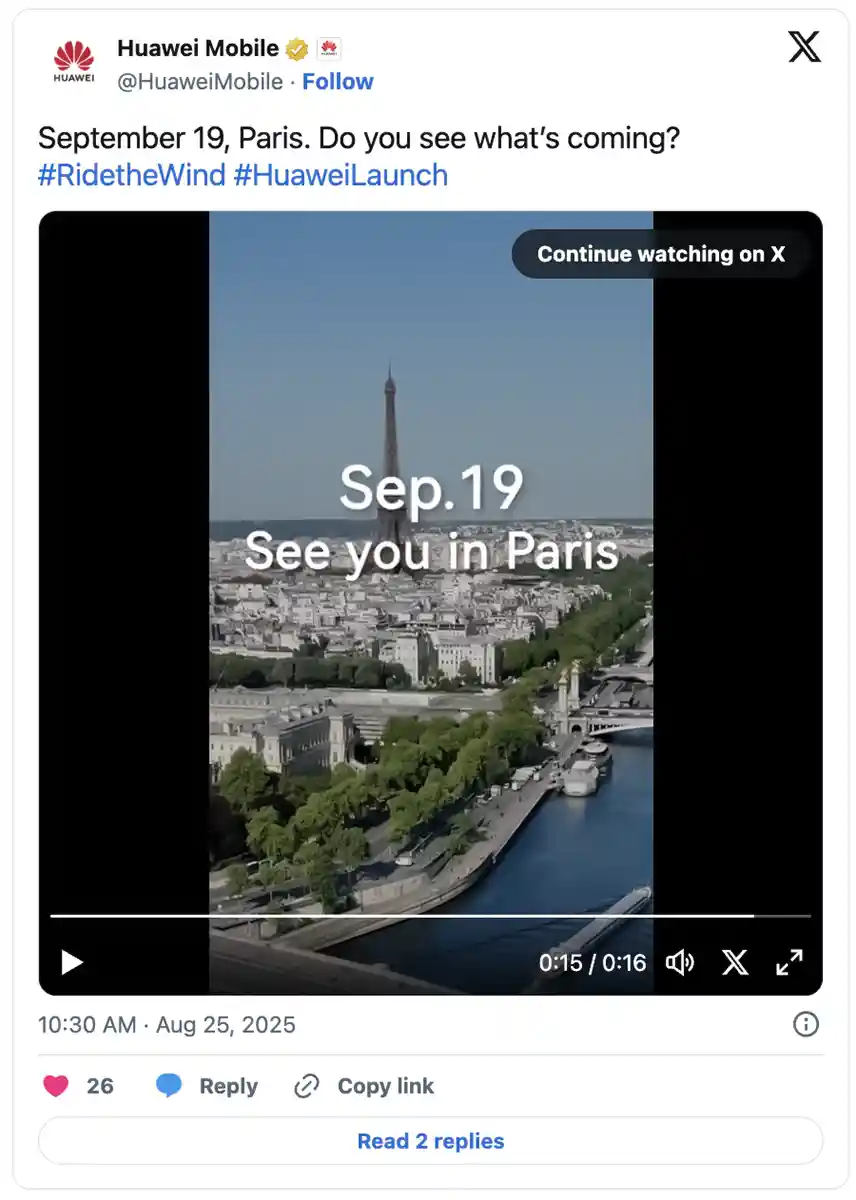The width and height of the screenshot is (856, 1200).
Task: Open the post timestamp Aug 25, 2025
Action: tap(166, 1025)
